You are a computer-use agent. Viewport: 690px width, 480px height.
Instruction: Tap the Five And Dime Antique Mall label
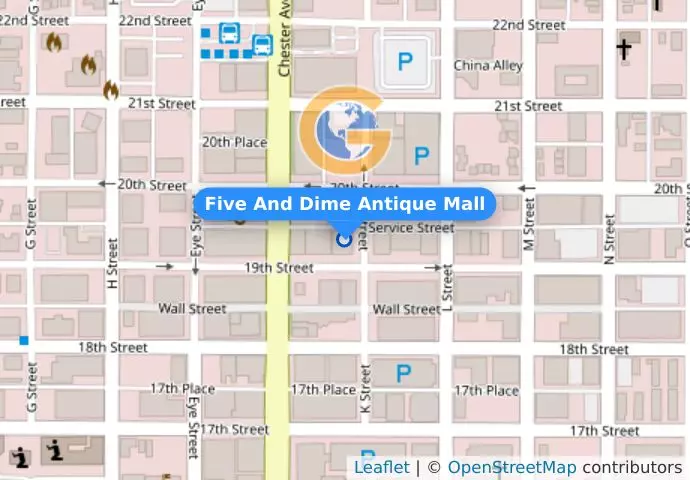[x=345, y=204]
